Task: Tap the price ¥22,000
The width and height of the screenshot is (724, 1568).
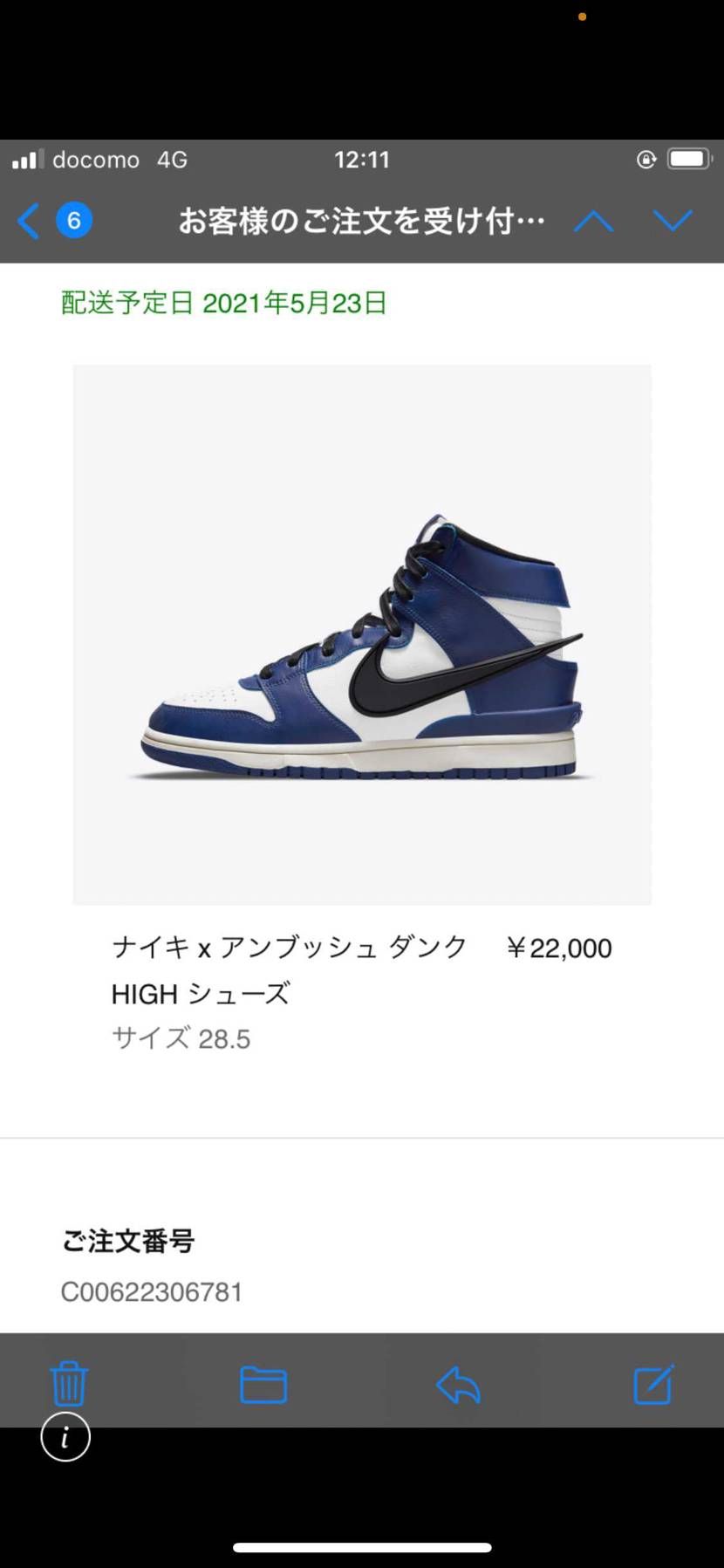Action: click(558, 948)
